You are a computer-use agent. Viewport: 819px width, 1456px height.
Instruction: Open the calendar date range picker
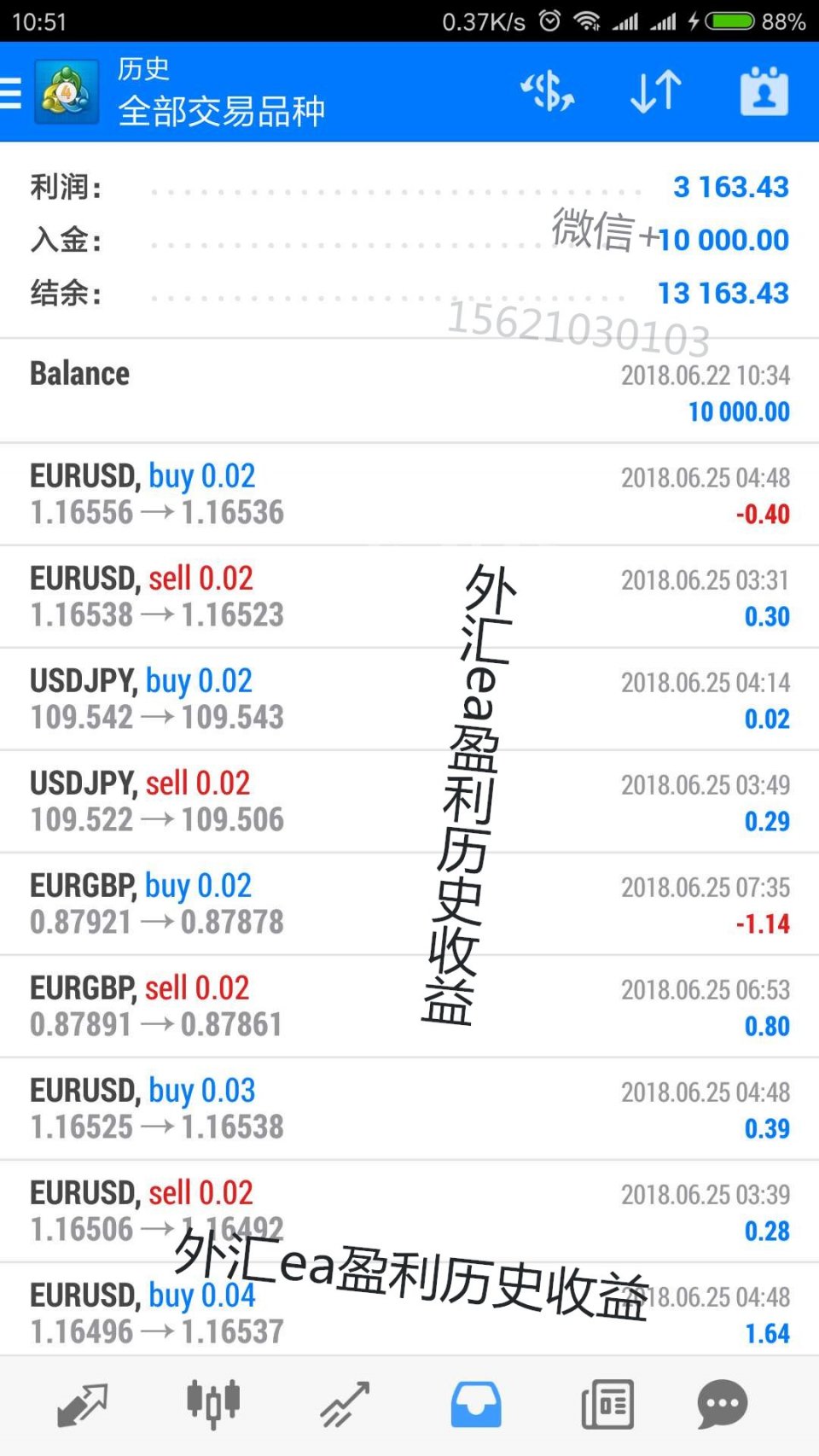coord(764,91)
